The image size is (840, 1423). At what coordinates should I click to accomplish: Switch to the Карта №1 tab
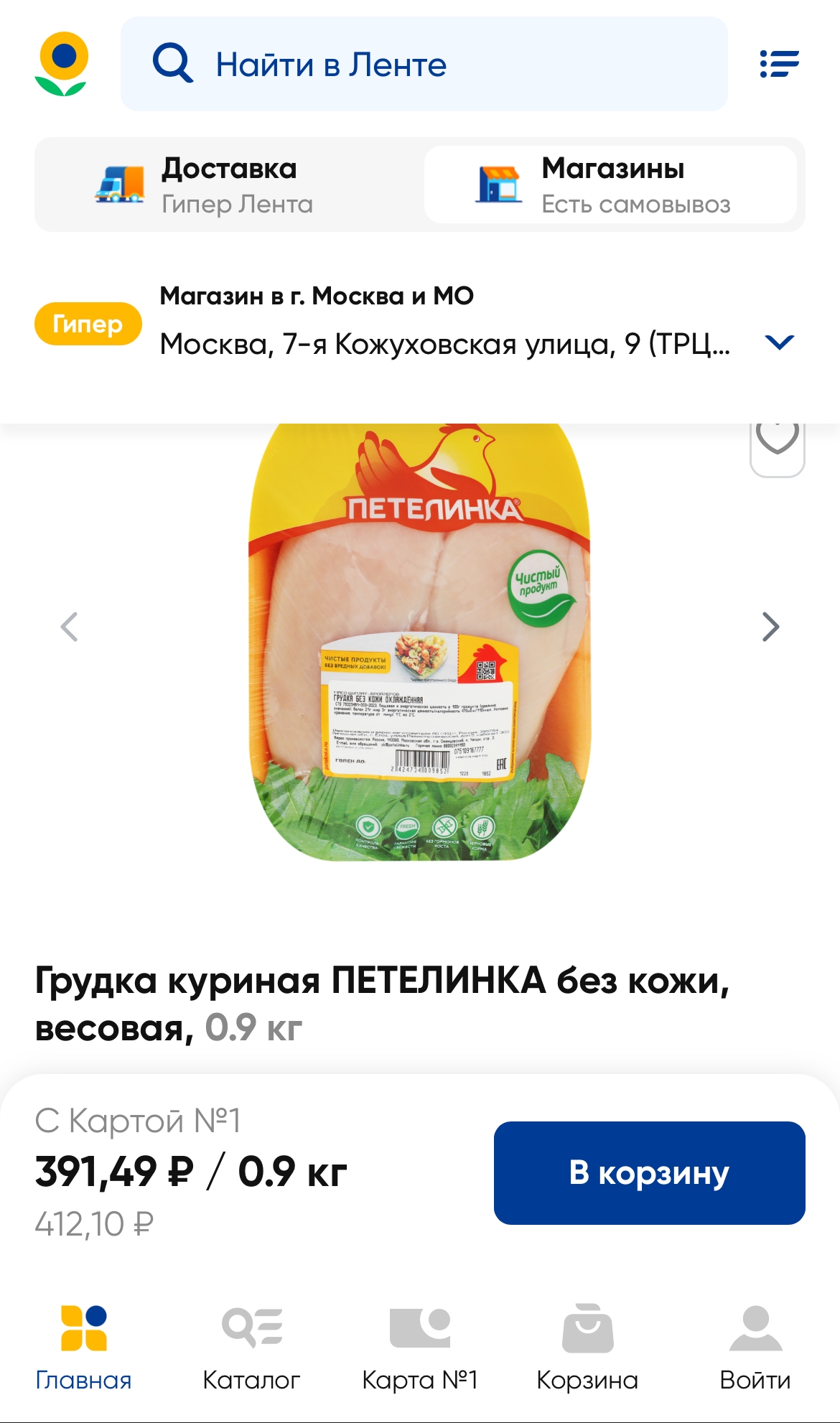419,1348
